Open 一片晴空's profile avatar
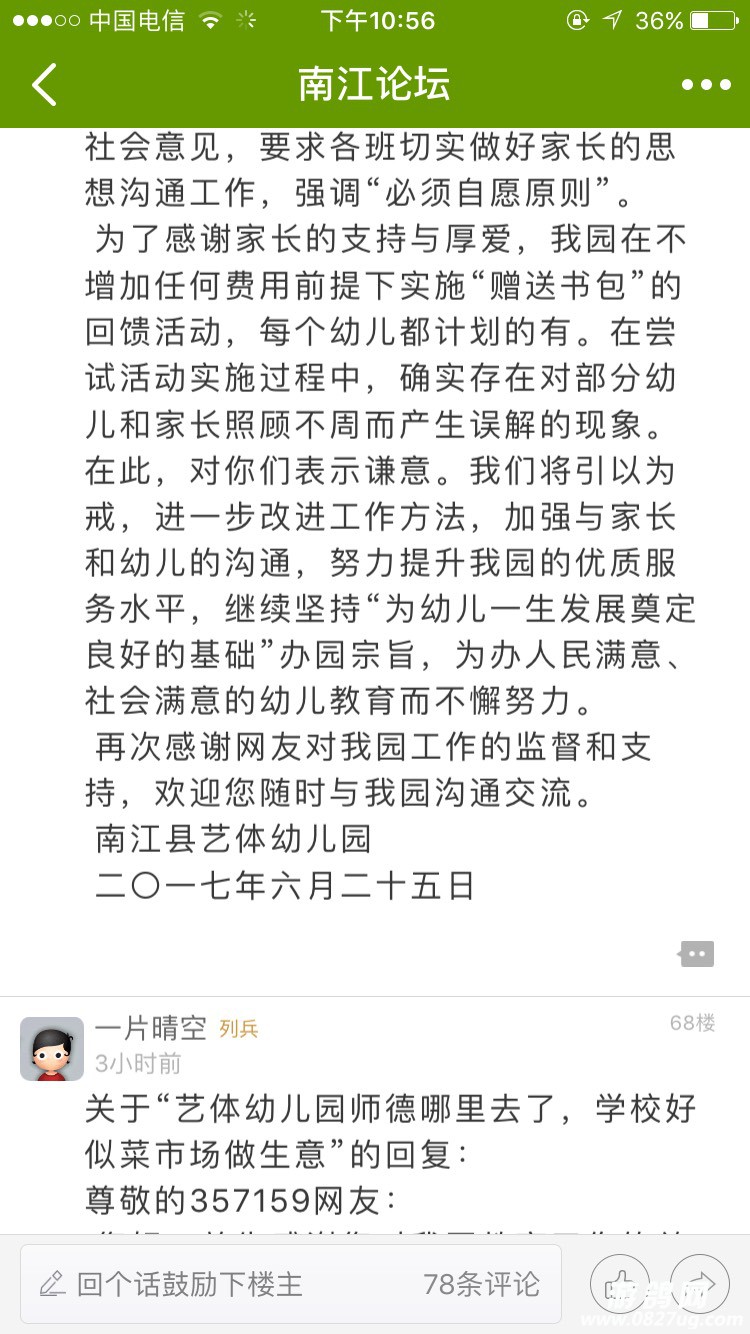The width and height of the screenshot is (750, 1334). pyautogui.click(x=52, y=1048)
